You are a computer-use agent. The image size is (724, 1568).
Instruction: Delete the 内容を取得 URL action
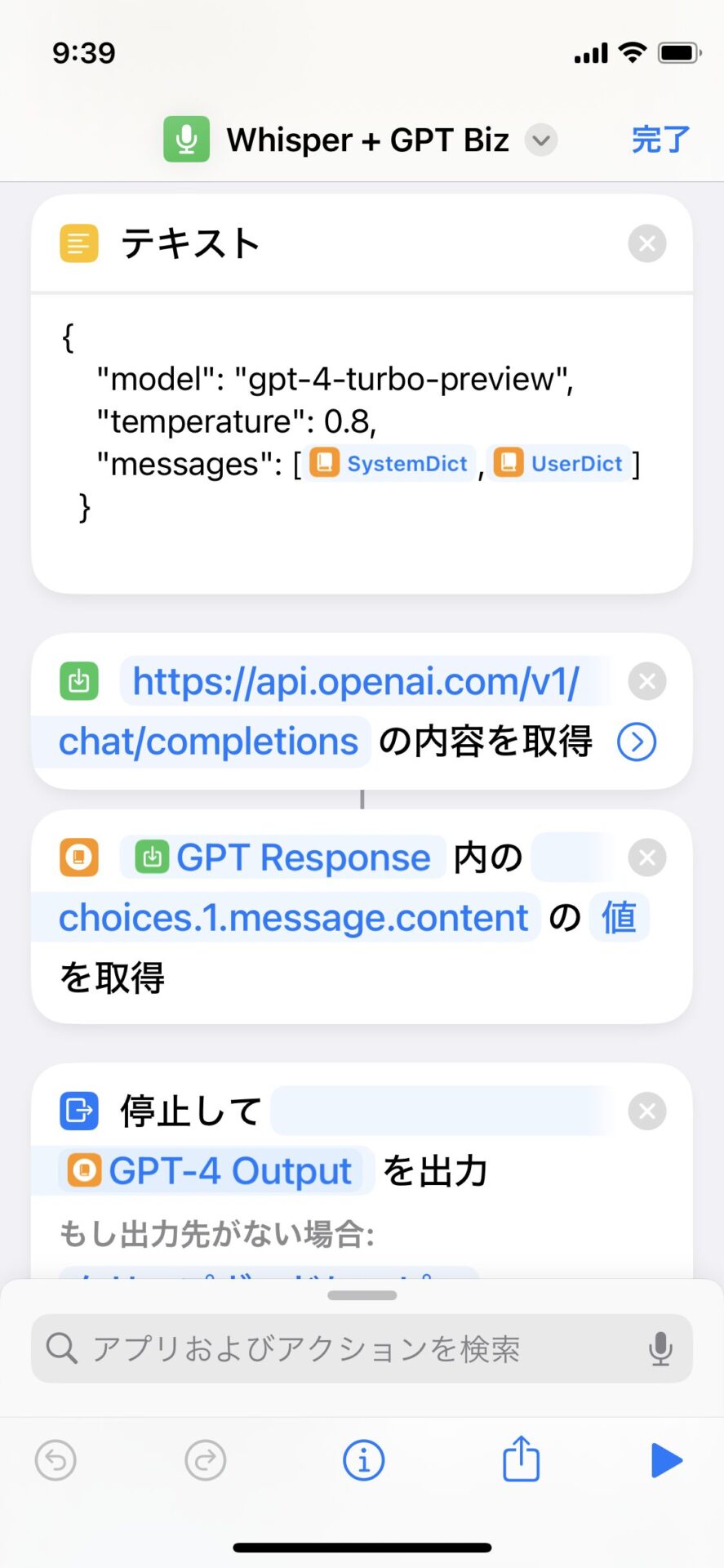click(x=646, y=681)
